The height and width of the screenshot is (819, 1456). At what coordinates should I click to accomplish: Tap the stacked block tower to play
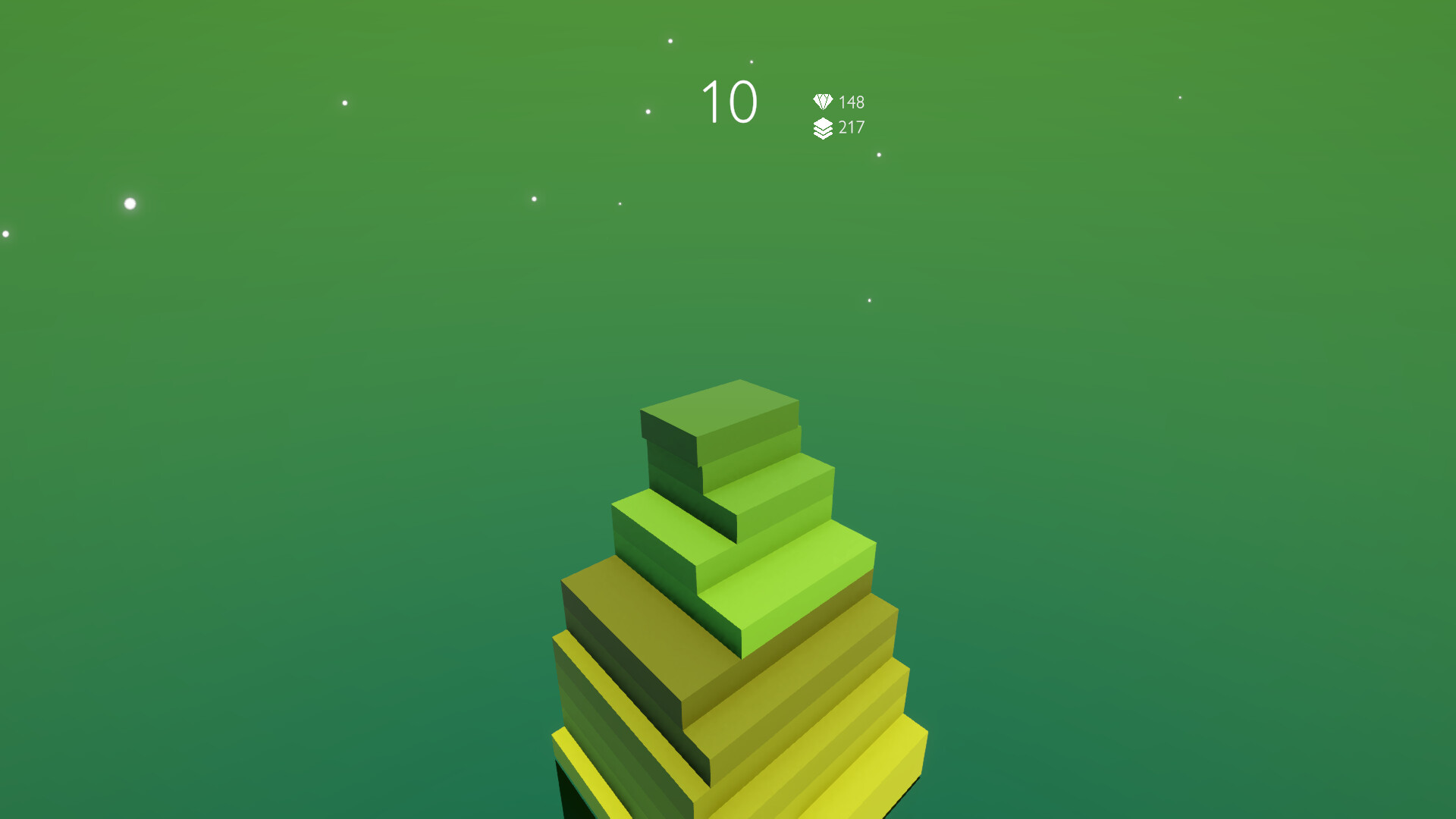coord(739,599)
